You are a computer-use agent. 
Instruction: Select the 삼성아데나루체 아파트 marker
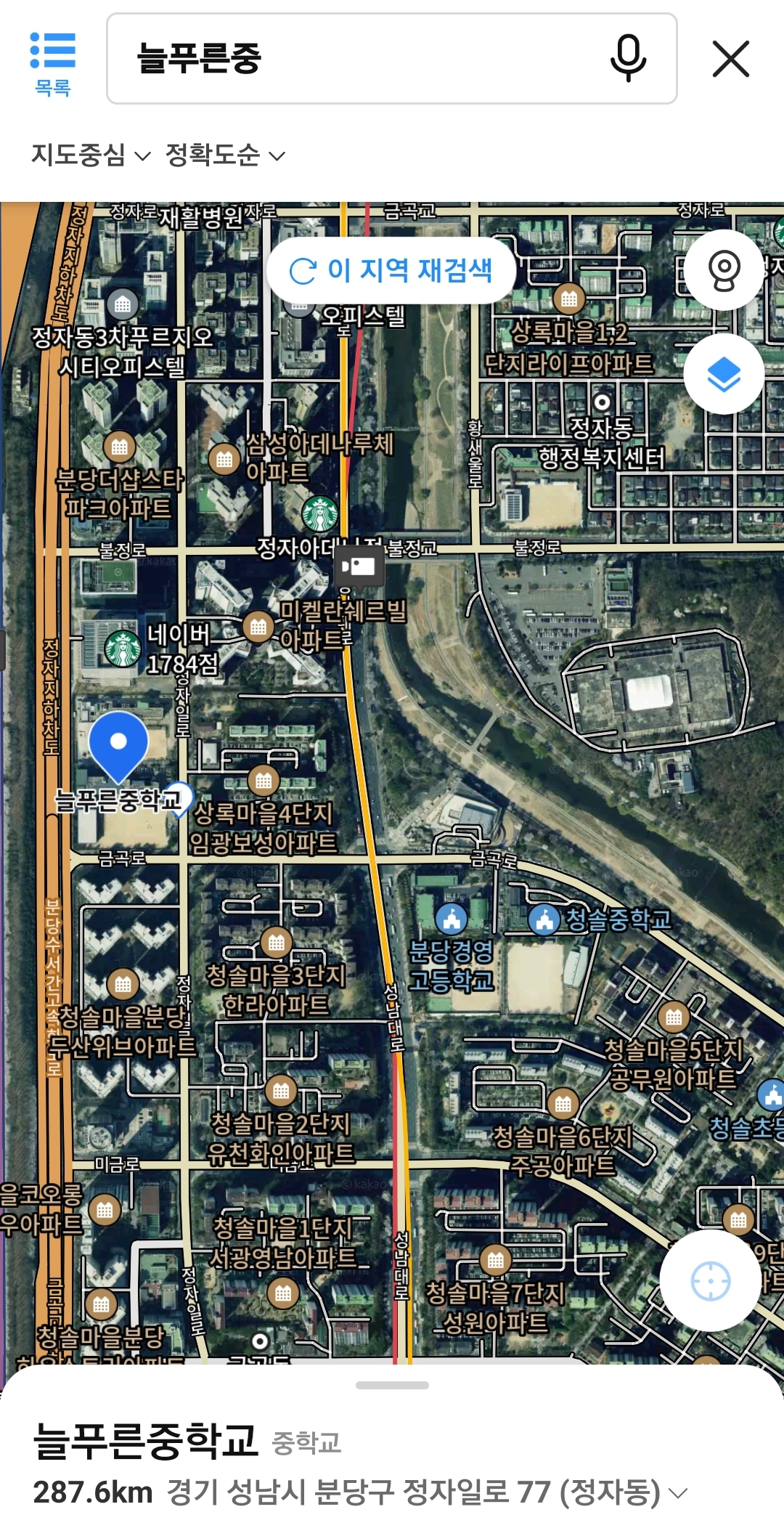point(224,459)
